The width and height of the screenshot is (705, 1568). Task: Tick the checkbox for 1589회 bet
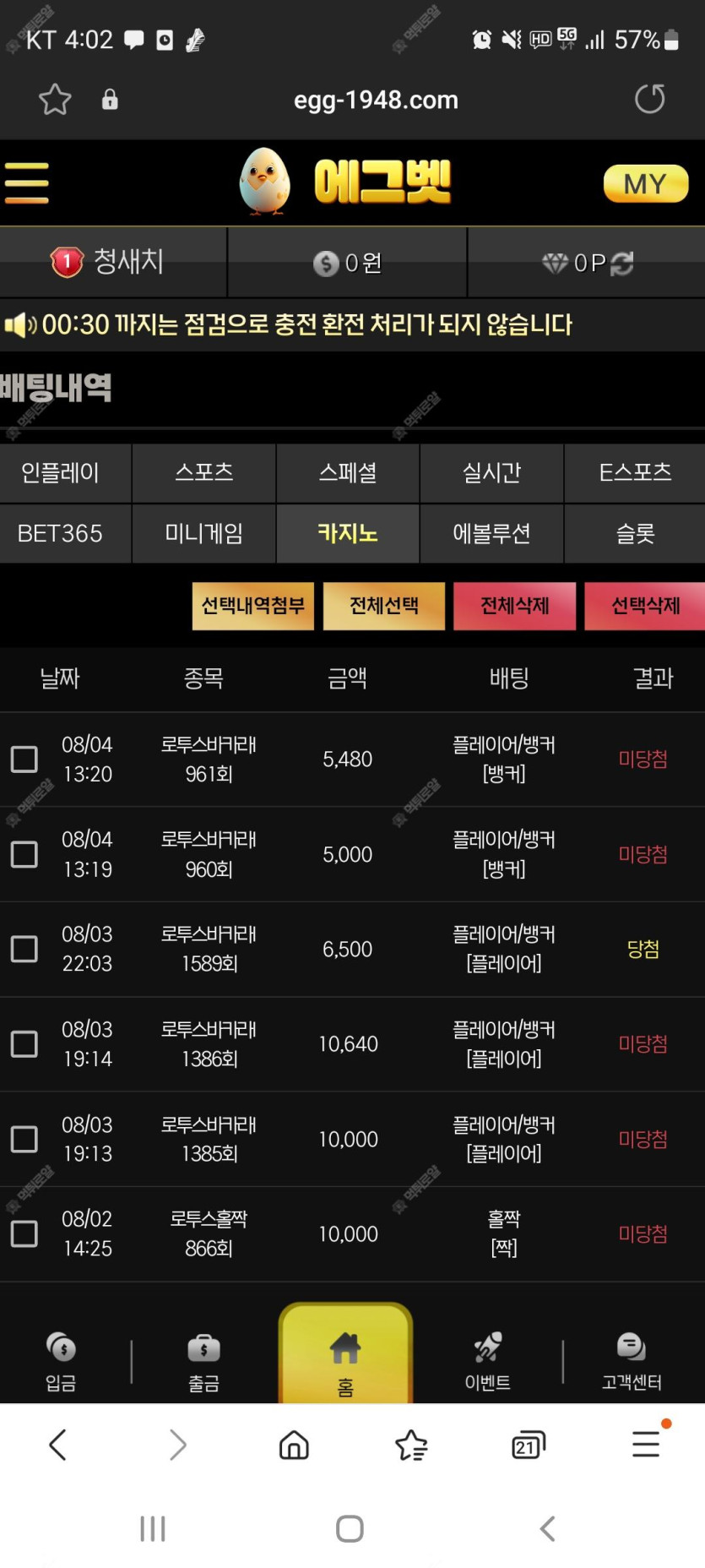(24, 950)
